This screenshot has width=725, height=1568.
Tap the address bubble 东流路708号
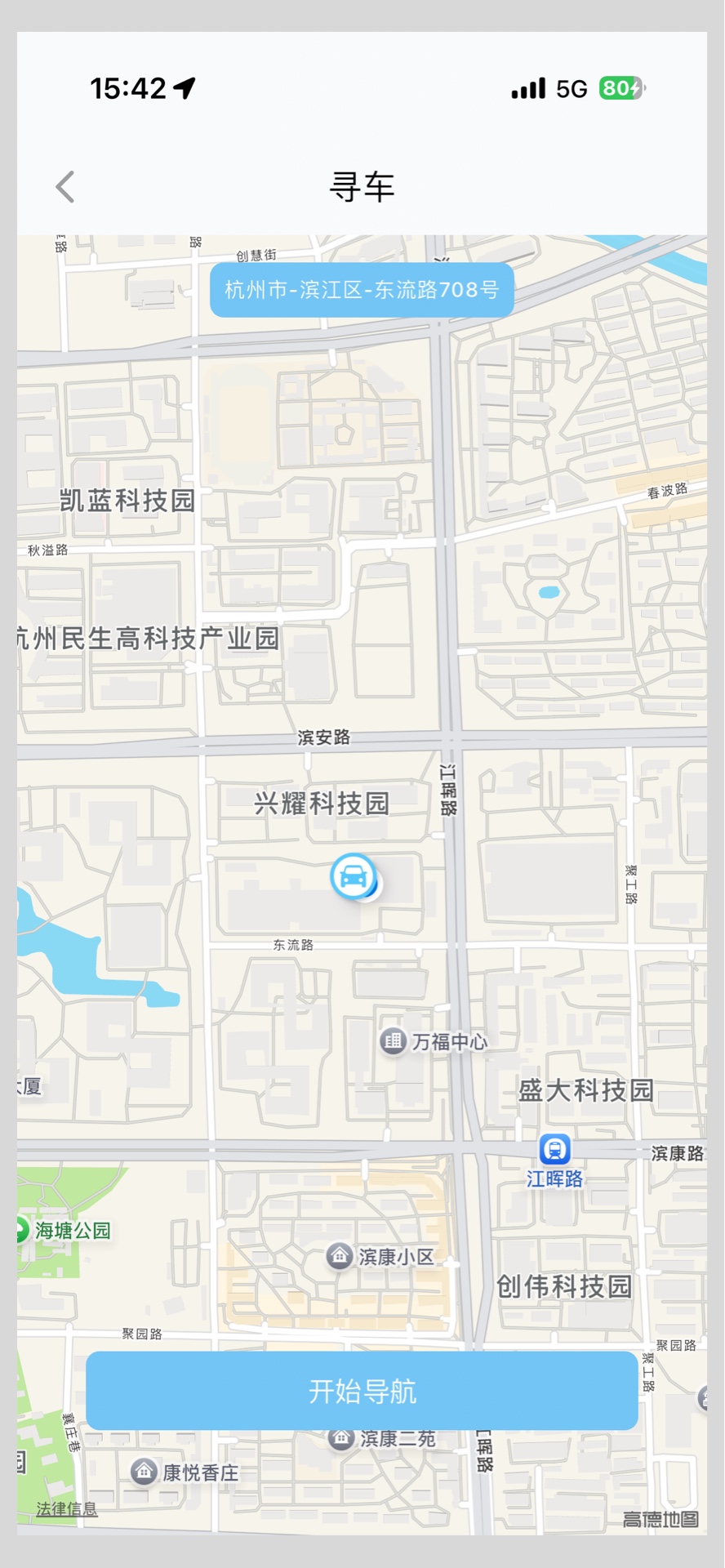coord(362,290)
